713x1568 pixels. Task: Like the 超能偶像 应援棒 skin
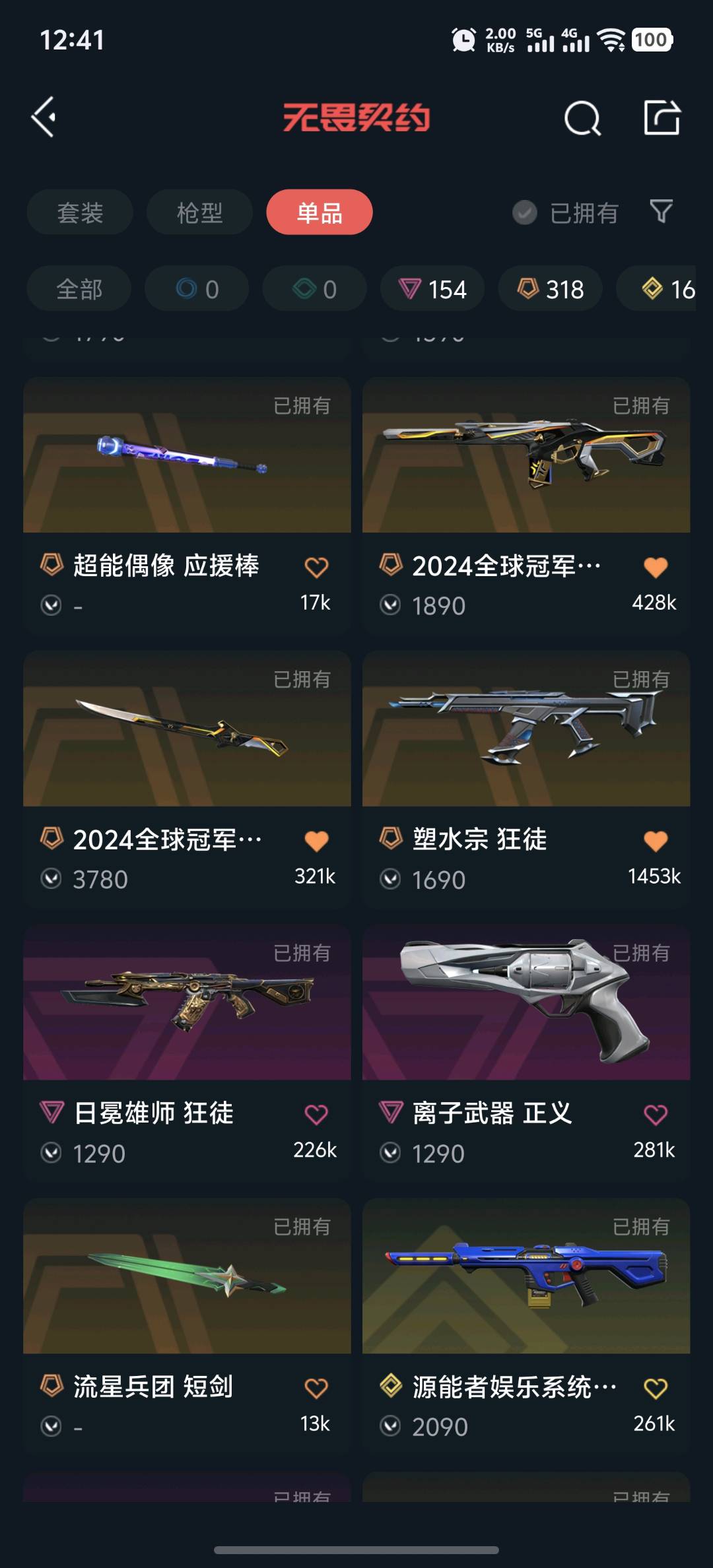316,568
